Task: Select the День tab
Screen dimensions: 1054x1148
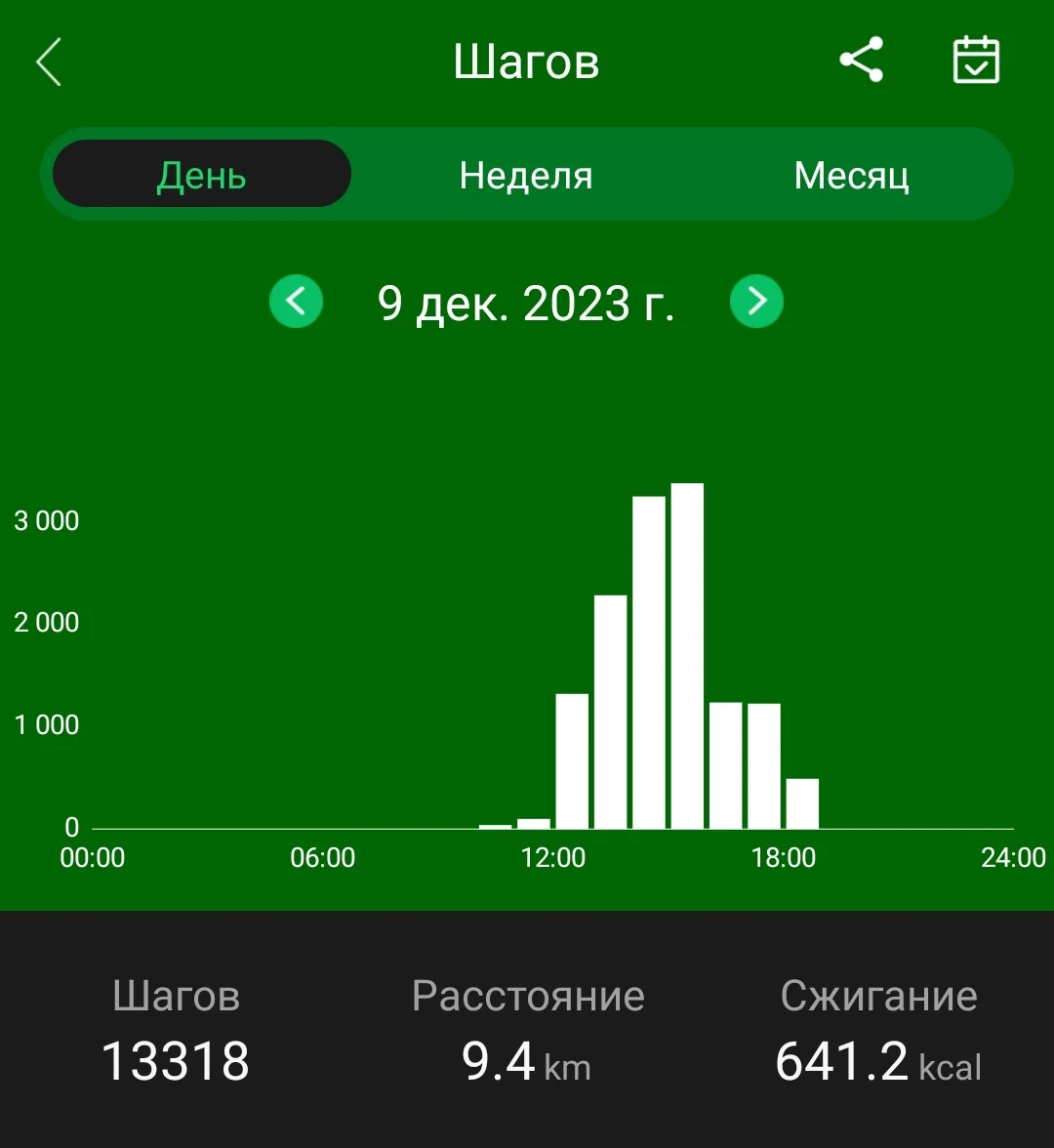Action: click(x=202, y=175)
